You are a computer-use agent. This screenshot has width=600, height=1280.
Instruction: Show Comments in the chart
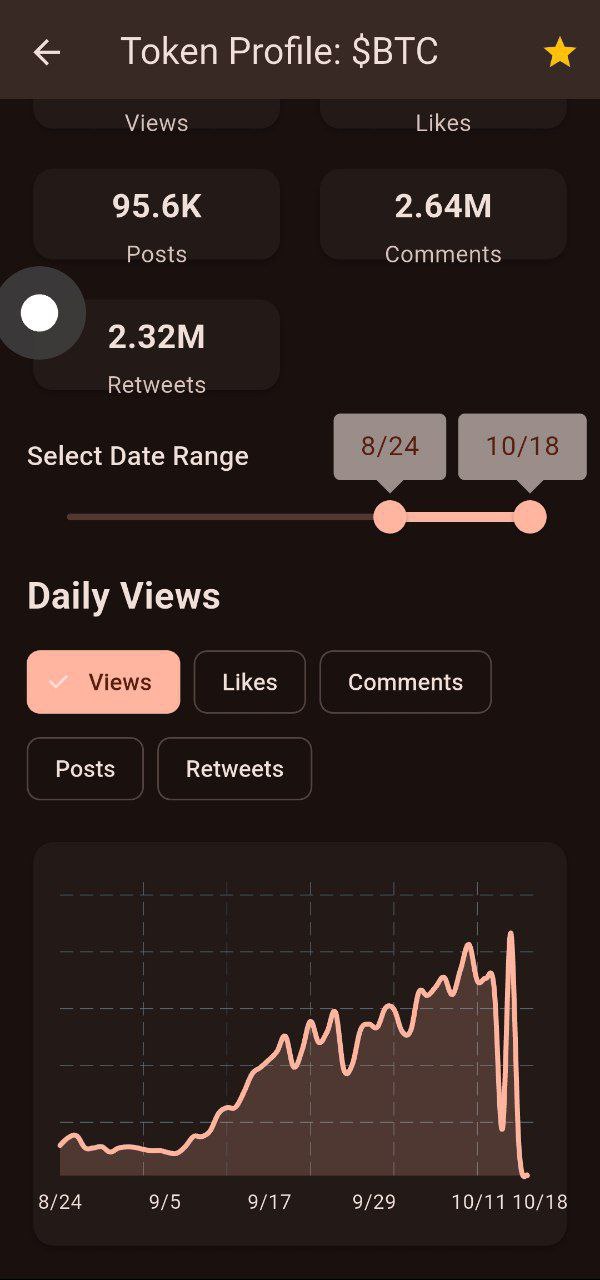(405, 682)
